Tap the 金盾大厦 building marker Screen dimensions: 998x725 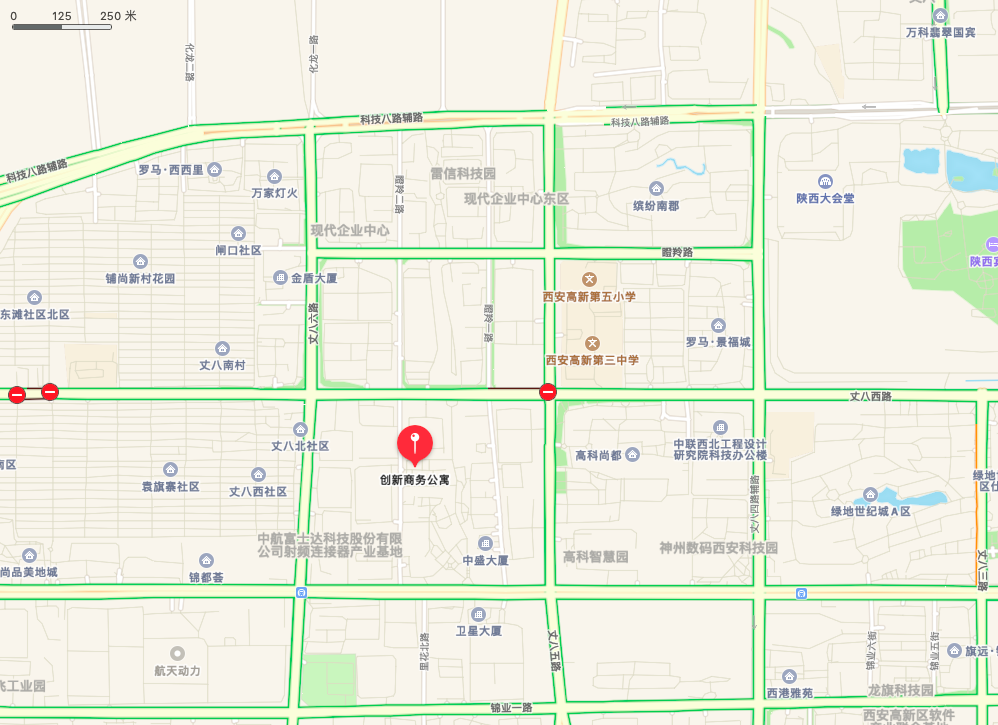[x=280, y=278]
